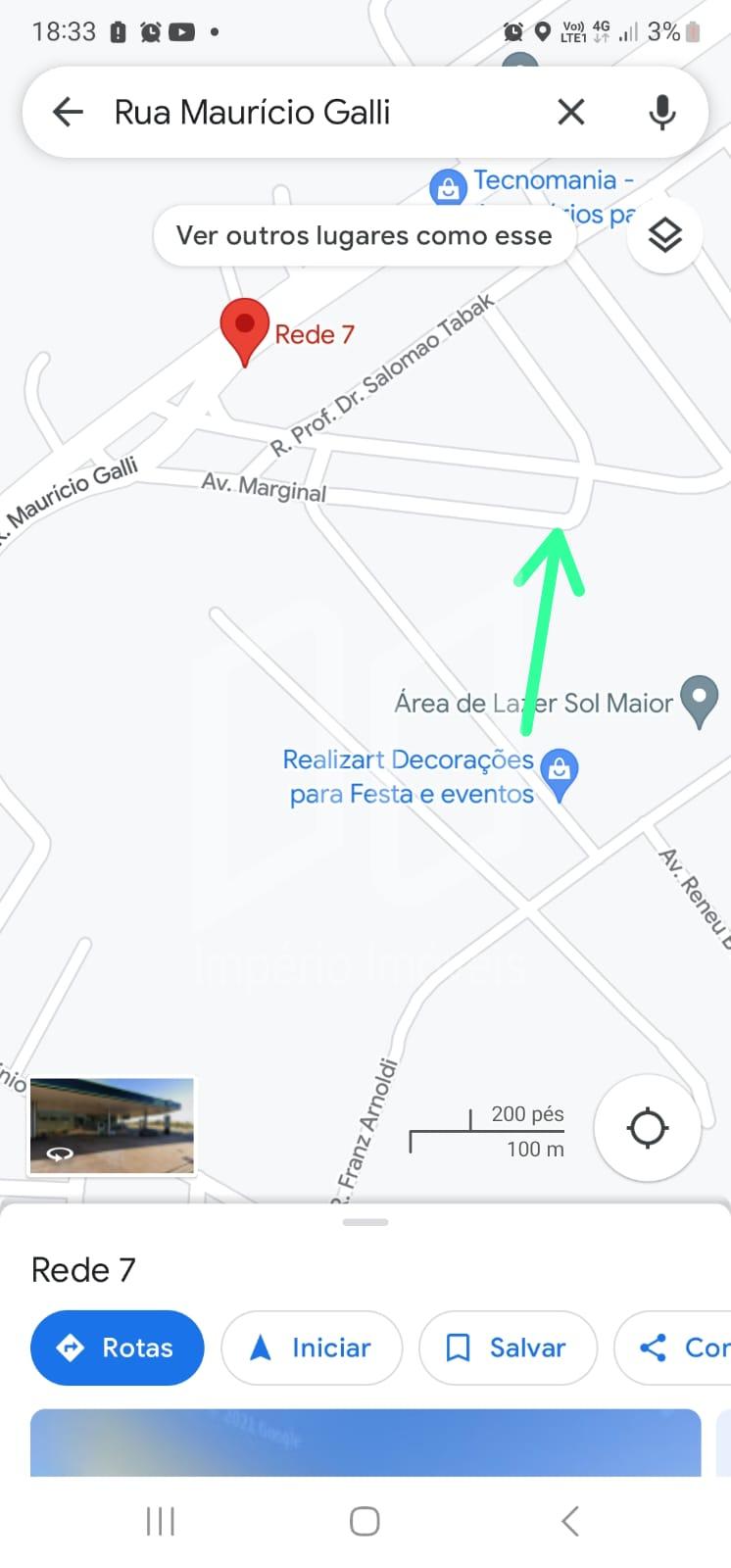The height and width of the screenshot is (1568, 731).
Task: Tap Ver outros lugares como esse chip
Action: click(x=364, y=235)
